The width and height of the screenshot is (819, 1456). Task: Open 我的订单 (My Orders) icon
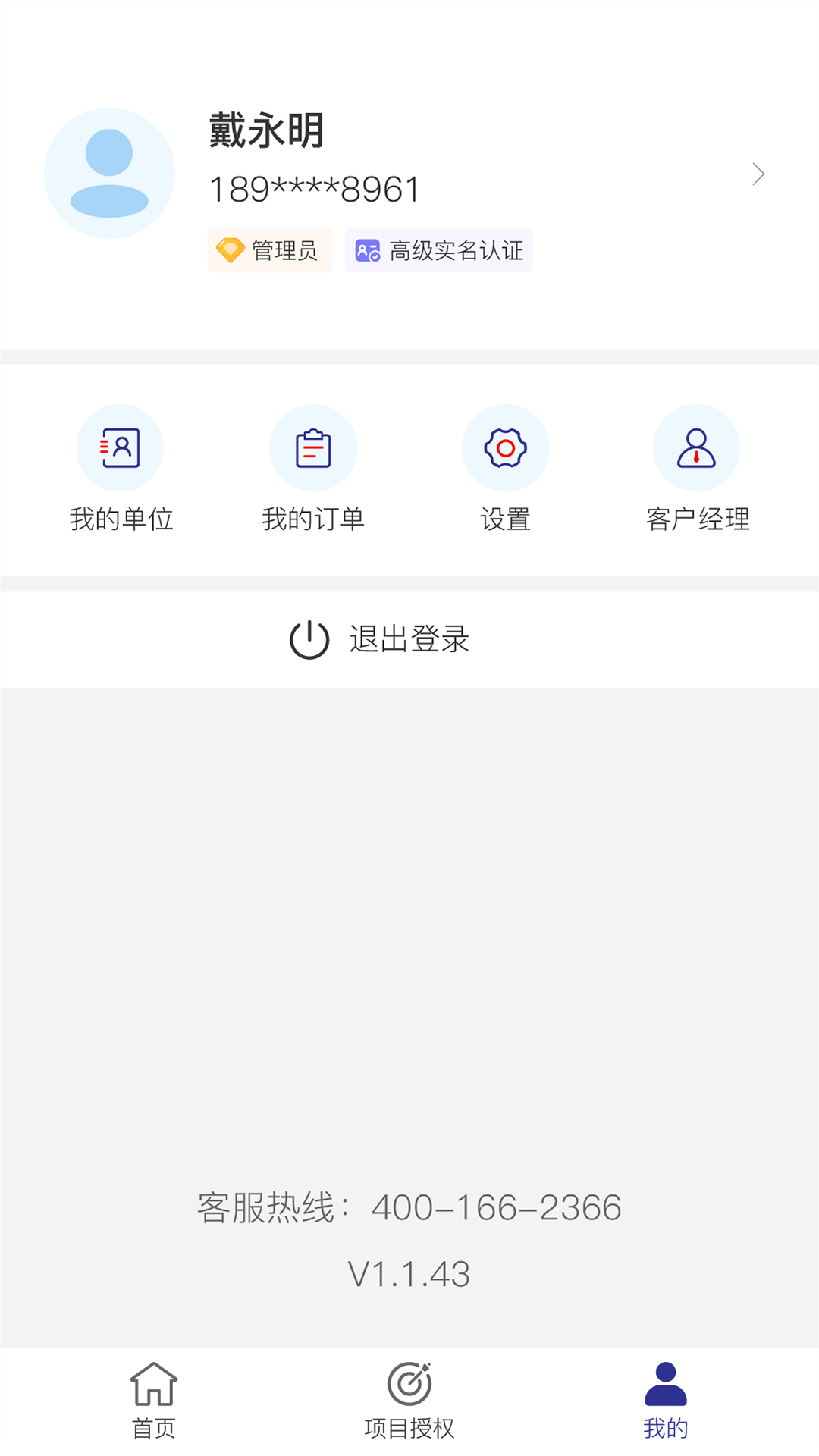[313, 447]
